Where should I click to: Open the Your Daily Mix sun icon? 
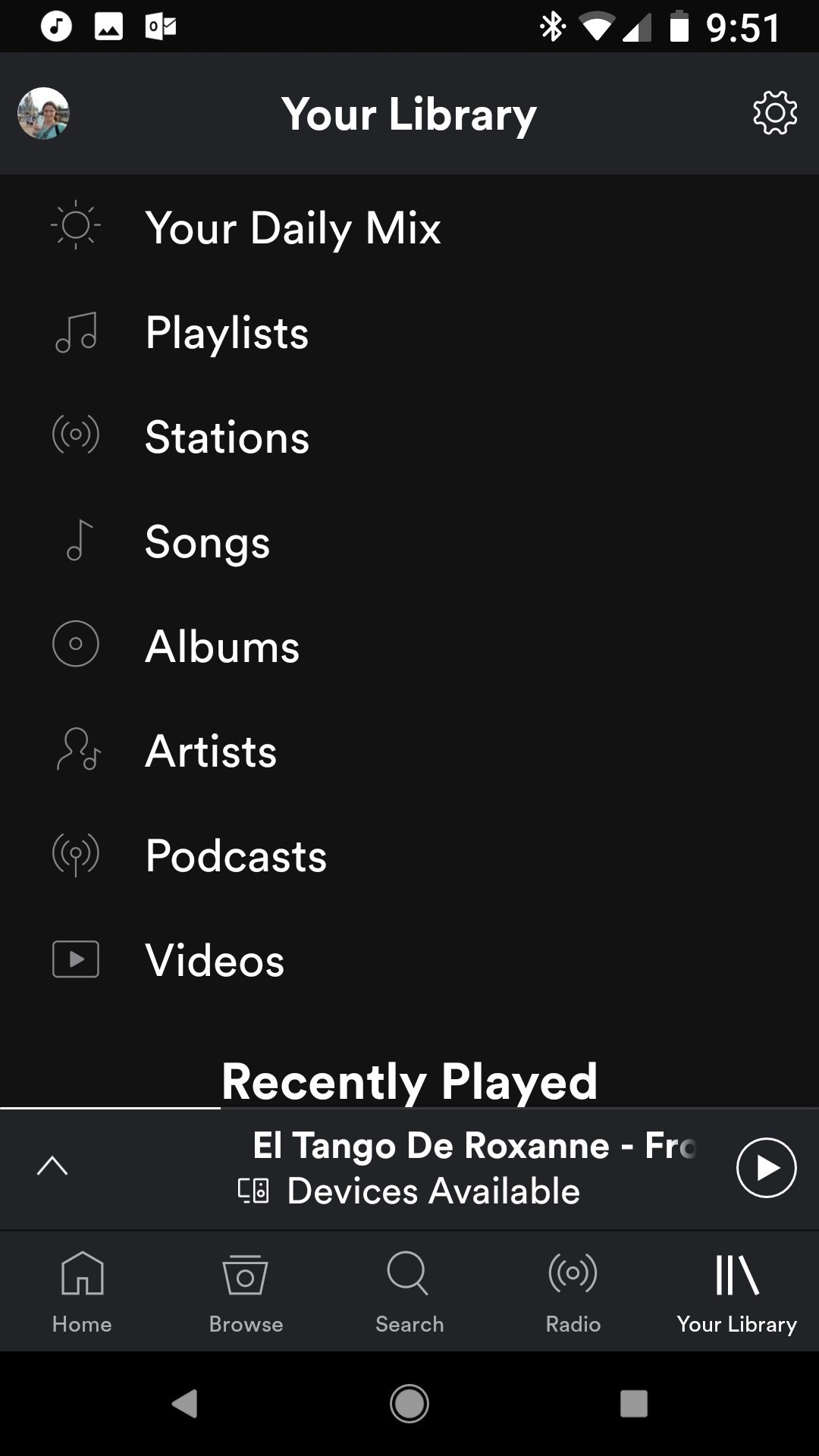coord(75,225)
